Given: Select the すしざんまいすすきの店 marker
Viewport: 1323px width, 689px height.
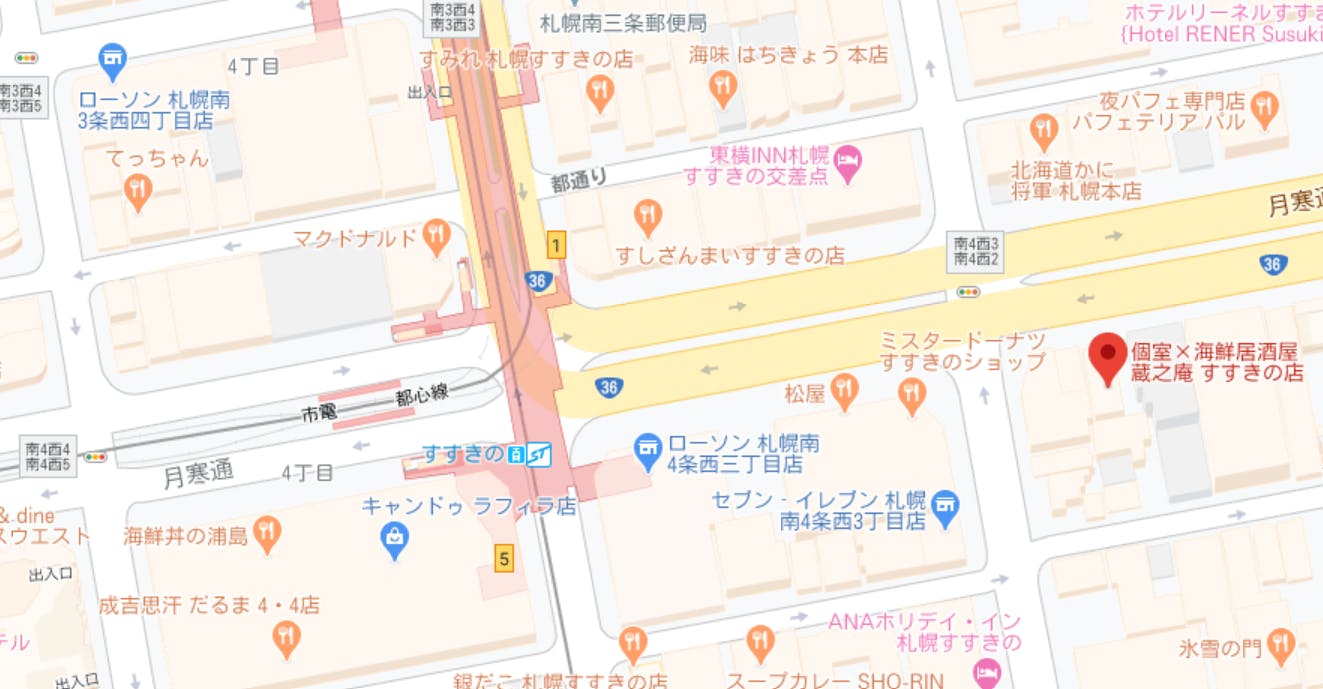Looking at the screenshot, I should [x=648, y=216].
